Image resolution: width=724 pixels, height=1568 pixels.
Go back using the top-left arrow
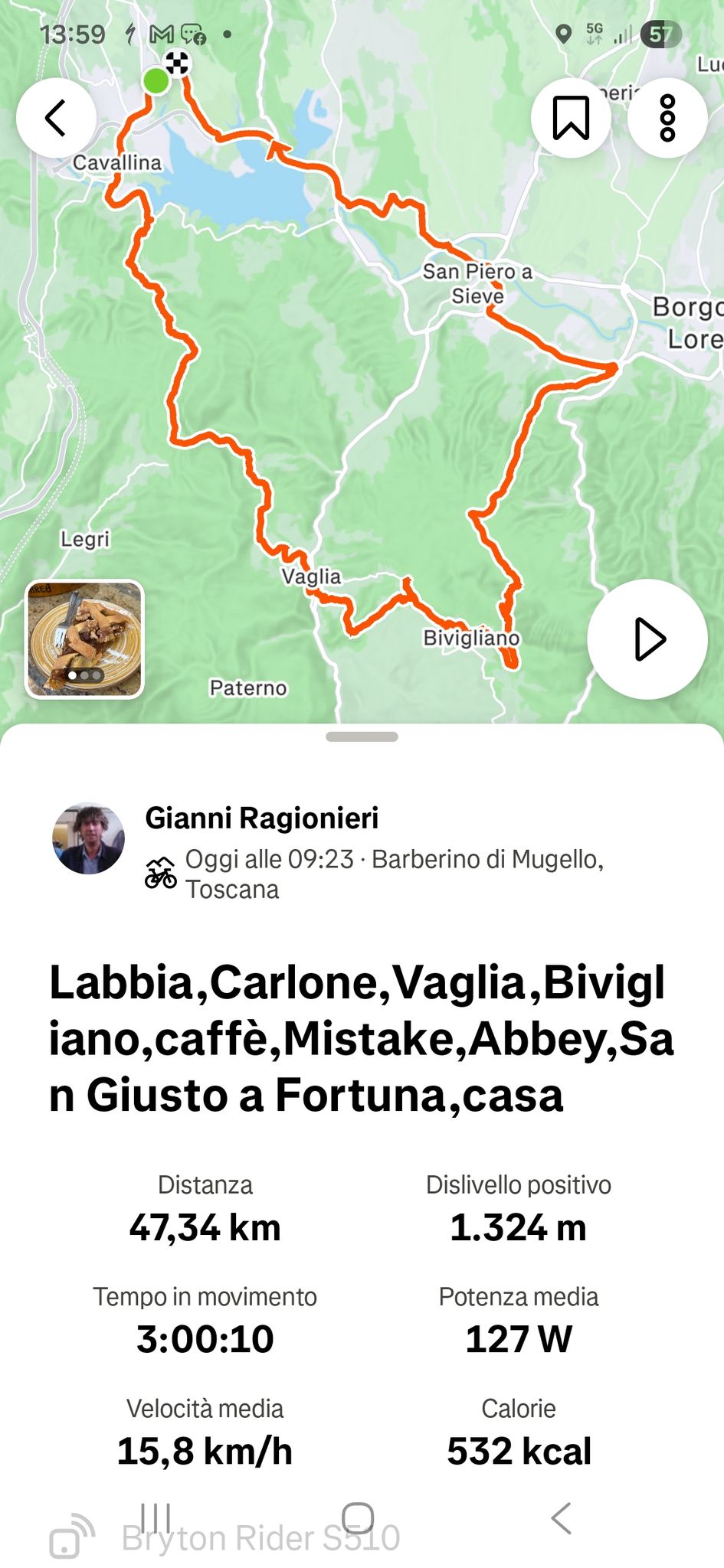pos(56,118)
